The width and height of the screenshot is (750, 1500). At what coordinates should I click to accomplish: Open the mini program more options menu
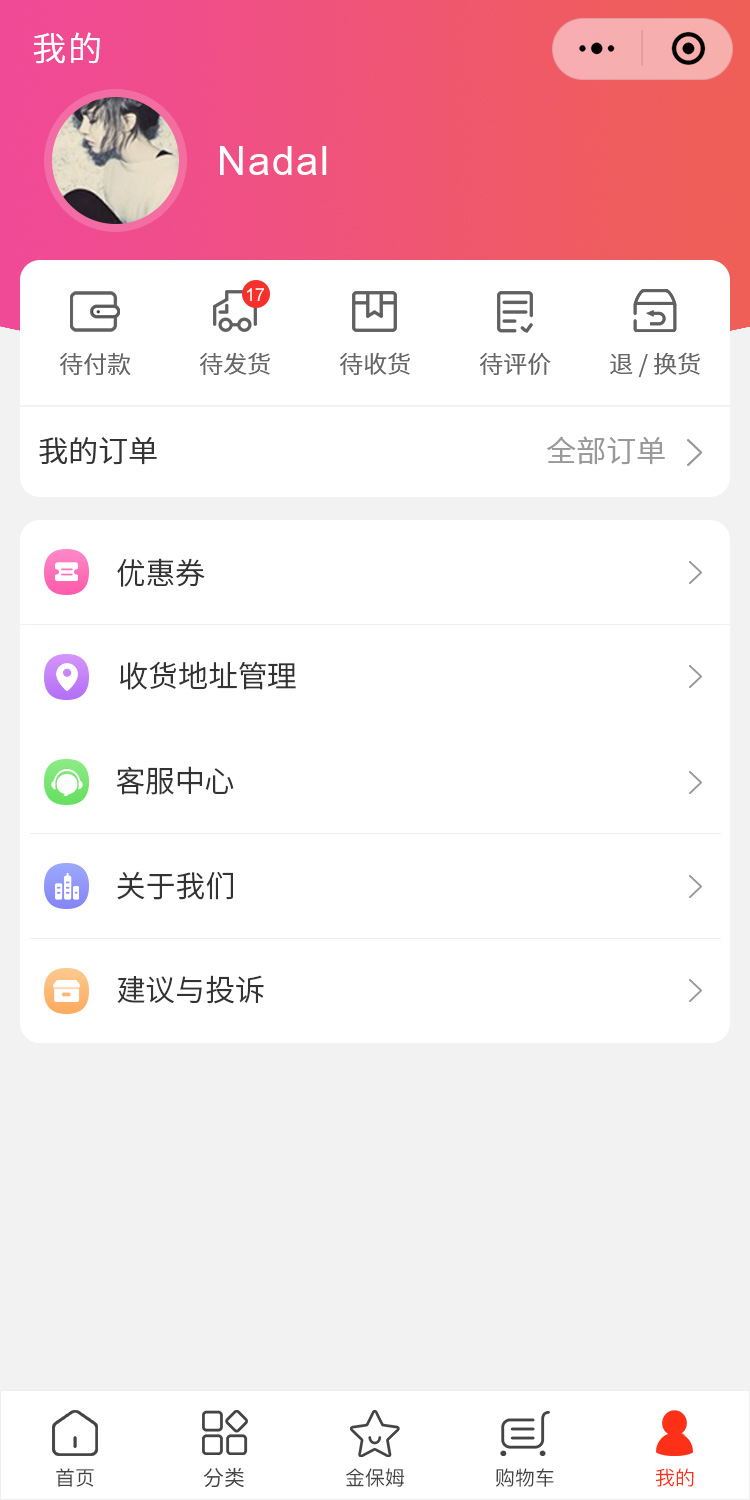click(x=597, y=49)
